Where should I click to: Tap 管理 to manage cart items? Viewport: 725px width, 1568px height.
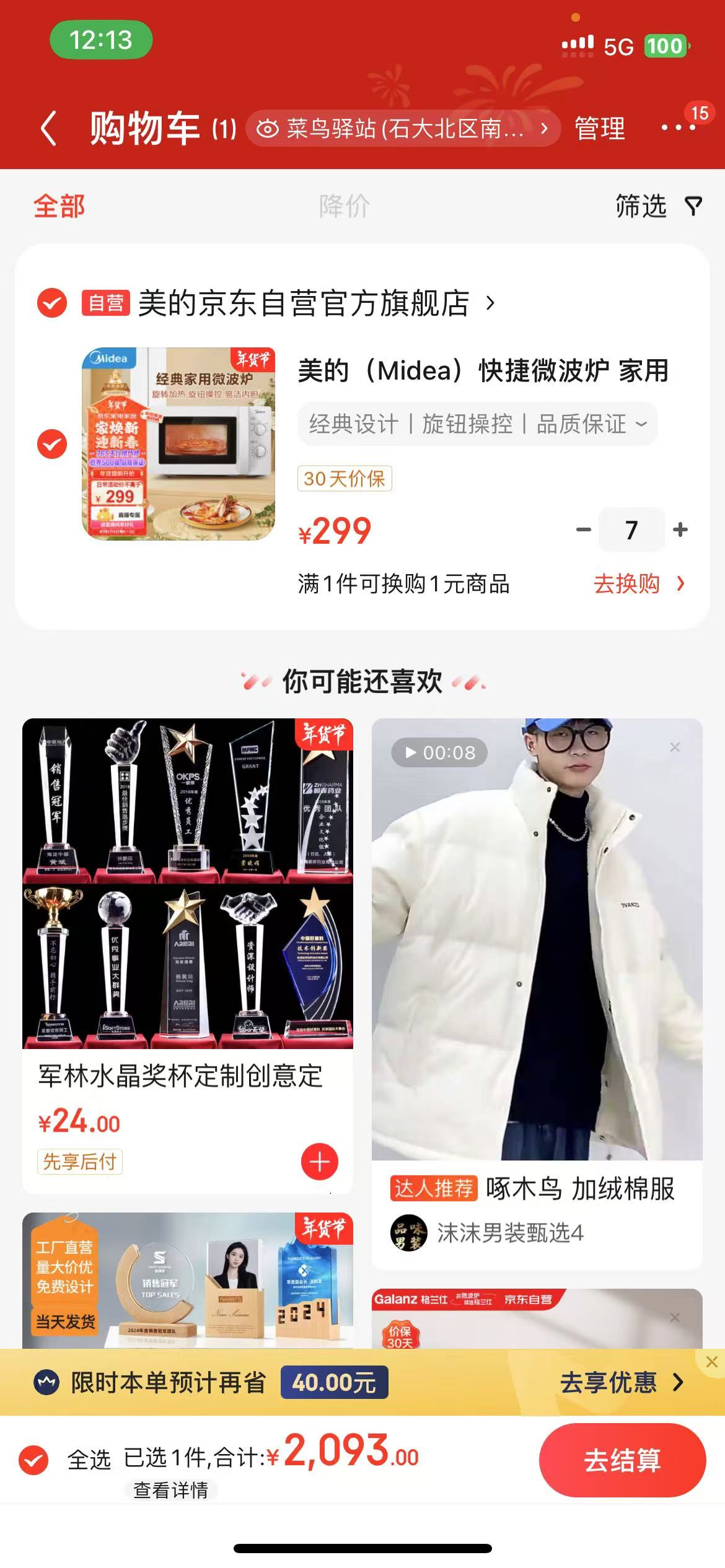(x=599, y=129)
